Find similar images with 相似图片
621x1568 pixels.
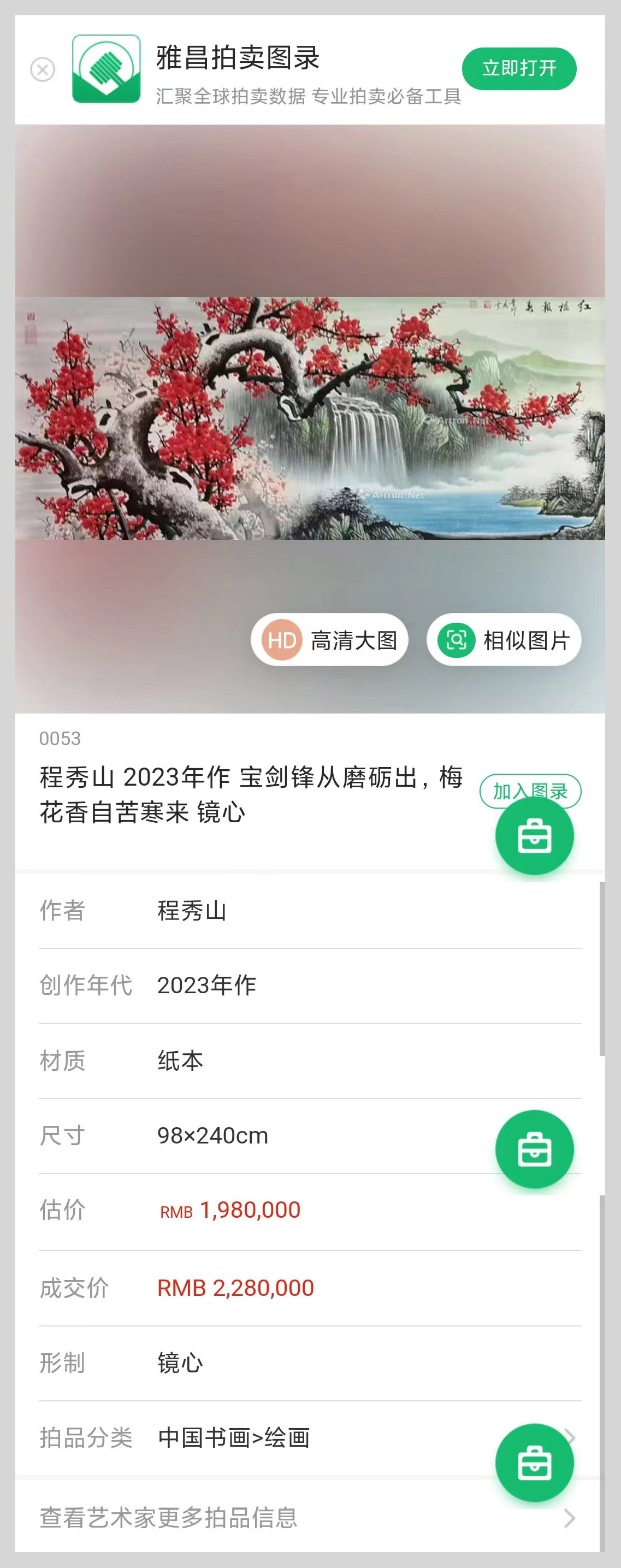tap(504, 640)
